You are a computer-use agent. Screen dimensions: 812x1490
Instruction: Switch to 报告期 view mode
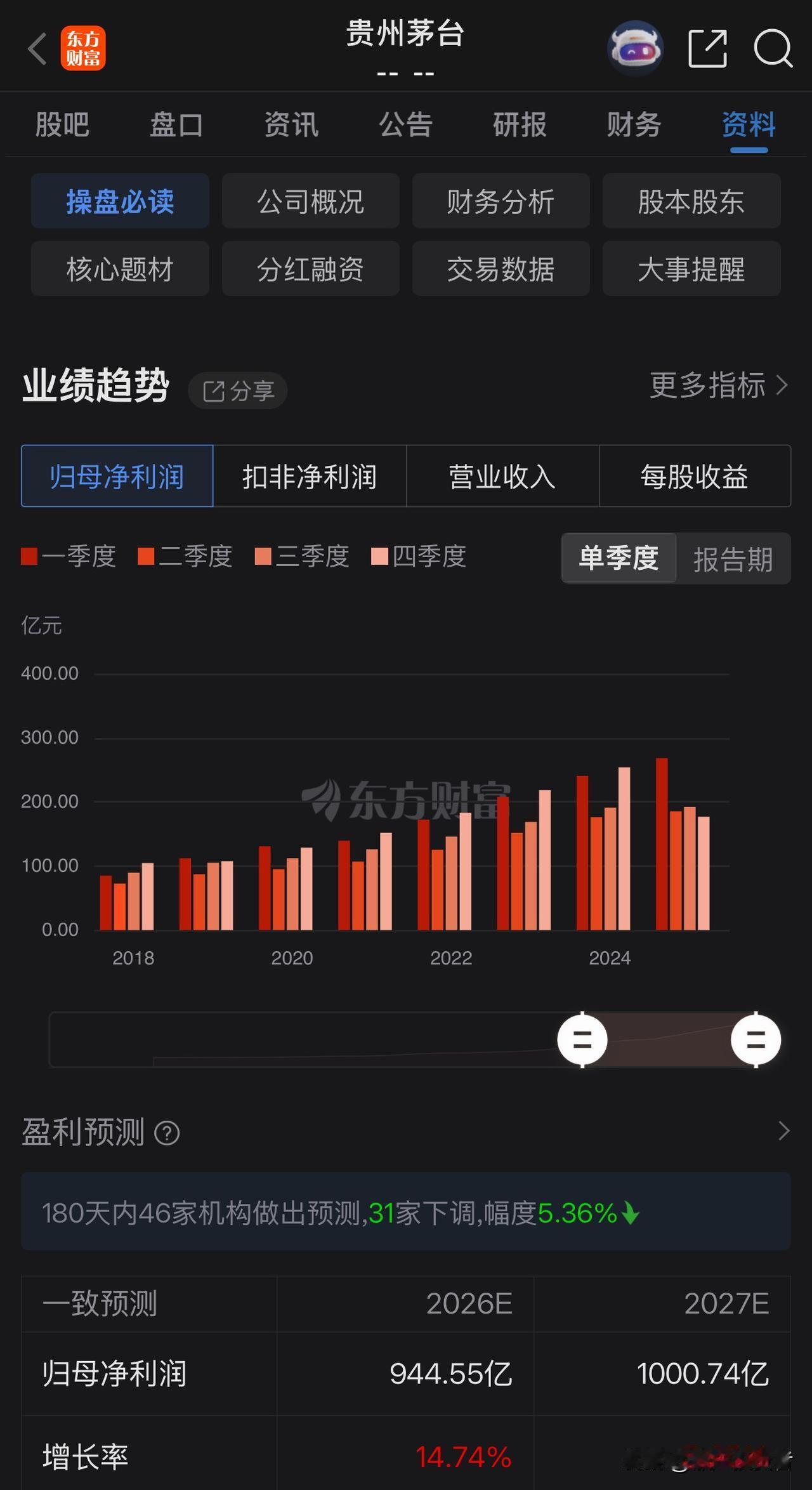[x=733, y=559]
